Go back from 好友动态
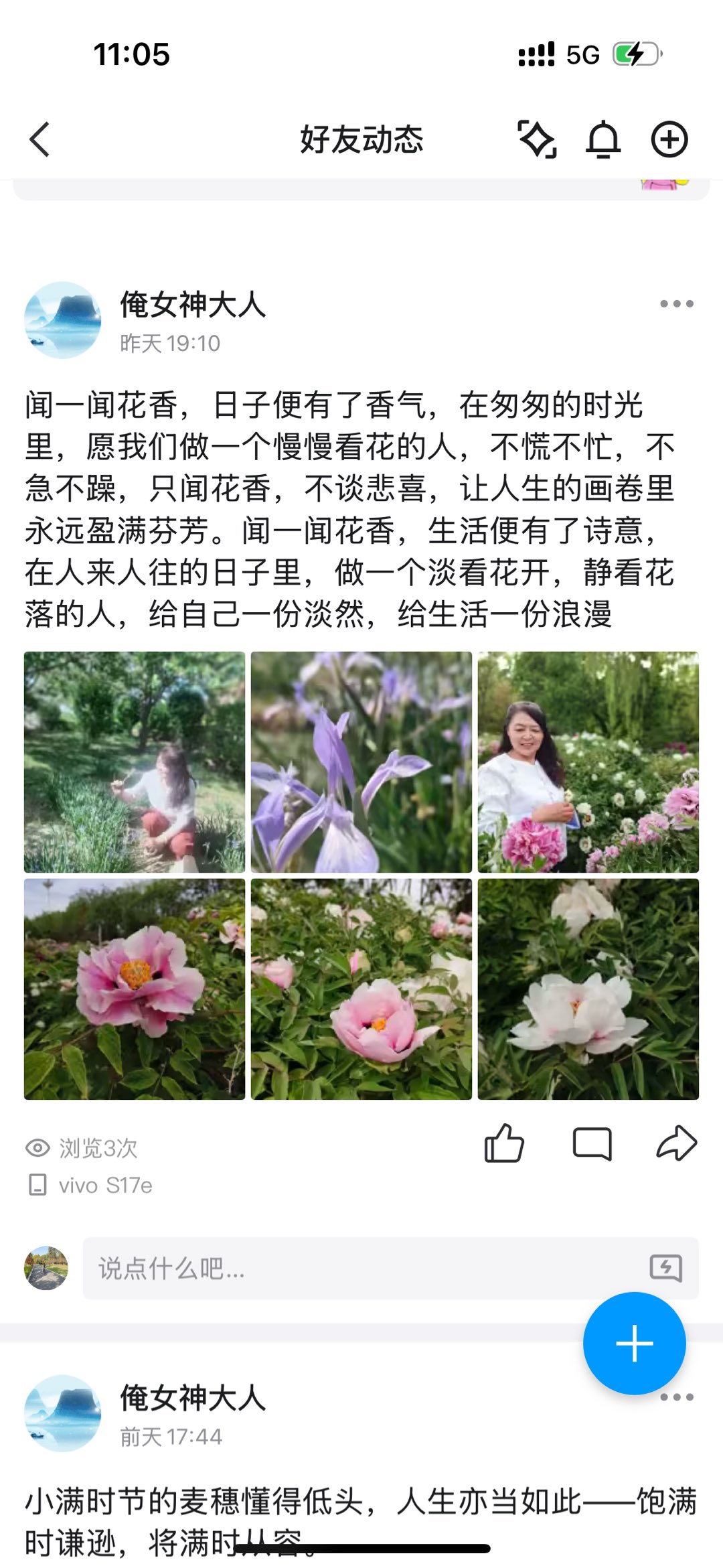Viewport: 723px width, 1568px height. coord(40,139)
